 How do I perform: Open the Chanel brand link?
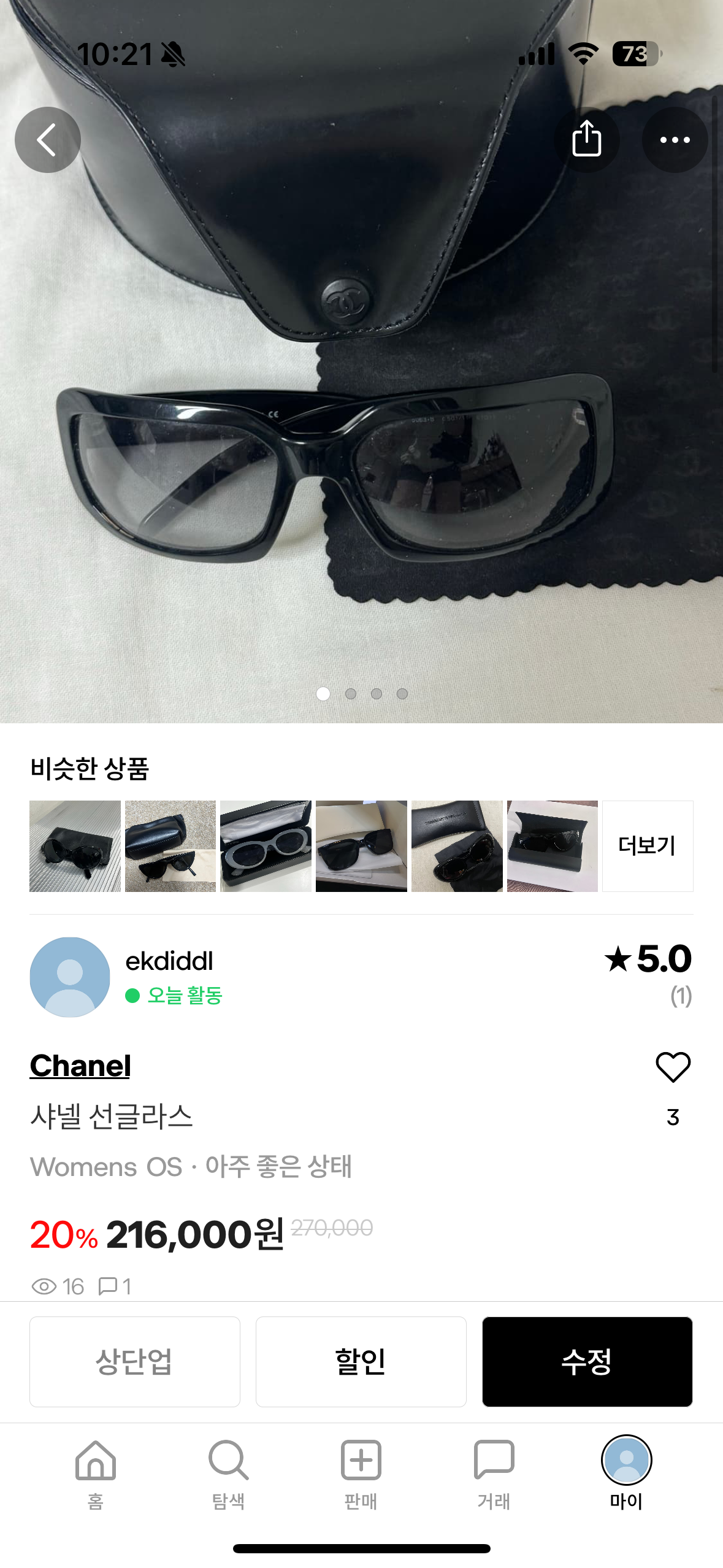pyautogui.click(x=80, y=1066)
